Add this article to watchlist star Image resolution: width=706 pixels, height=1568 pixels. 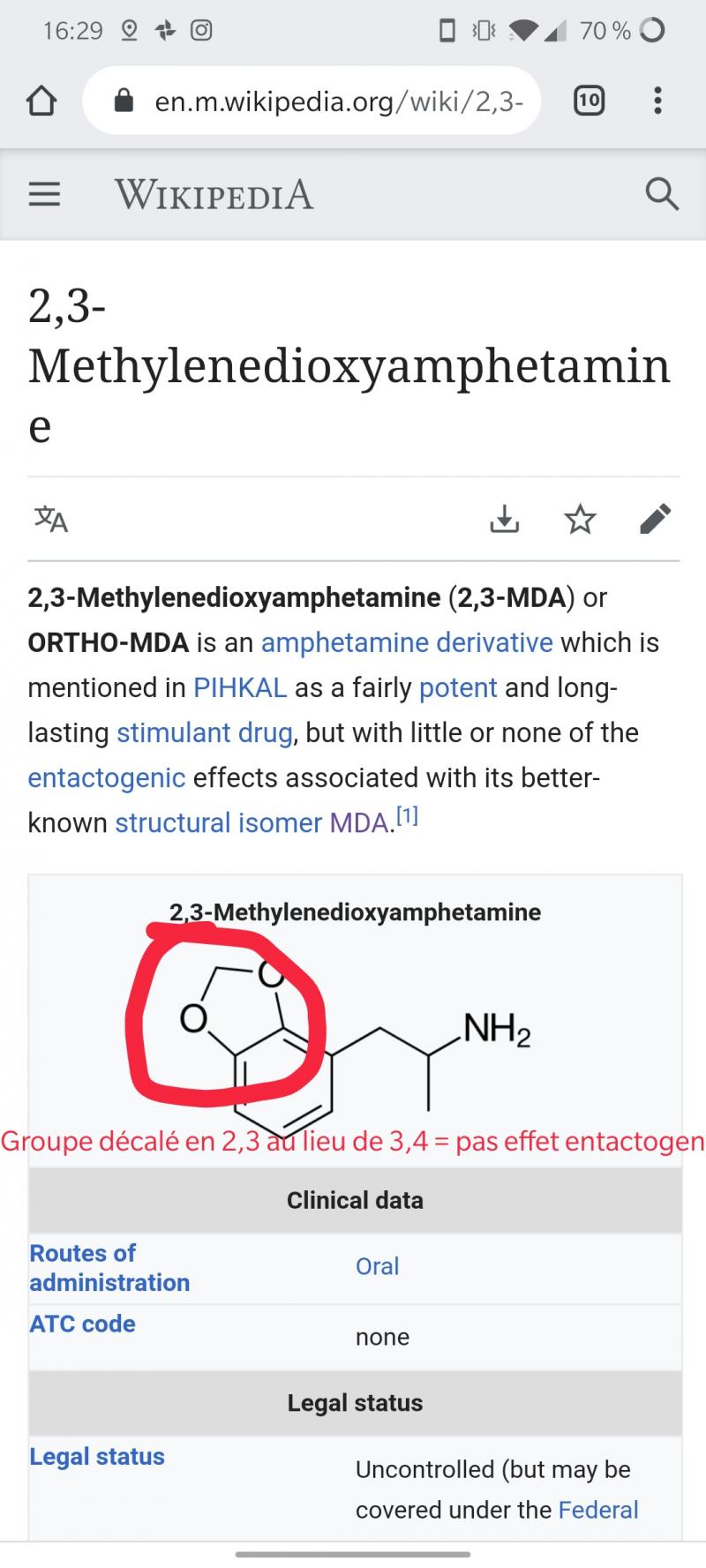580,519
